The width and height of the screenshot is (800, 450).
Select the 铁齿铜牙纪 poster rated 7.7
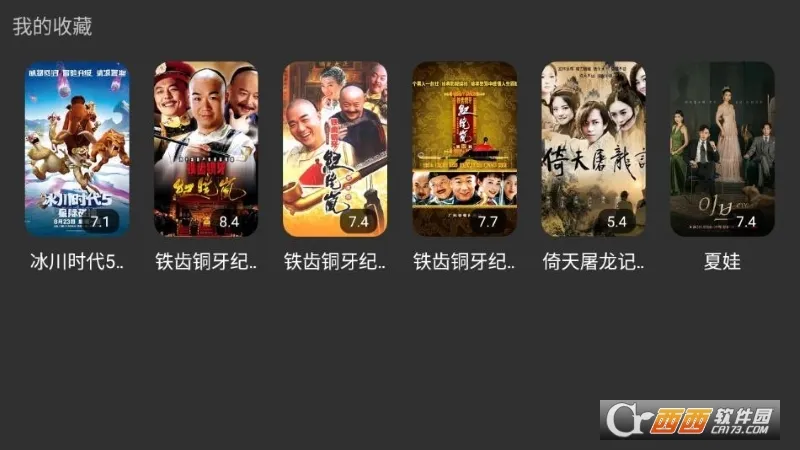pyautogui.click(x=465, y=149)
